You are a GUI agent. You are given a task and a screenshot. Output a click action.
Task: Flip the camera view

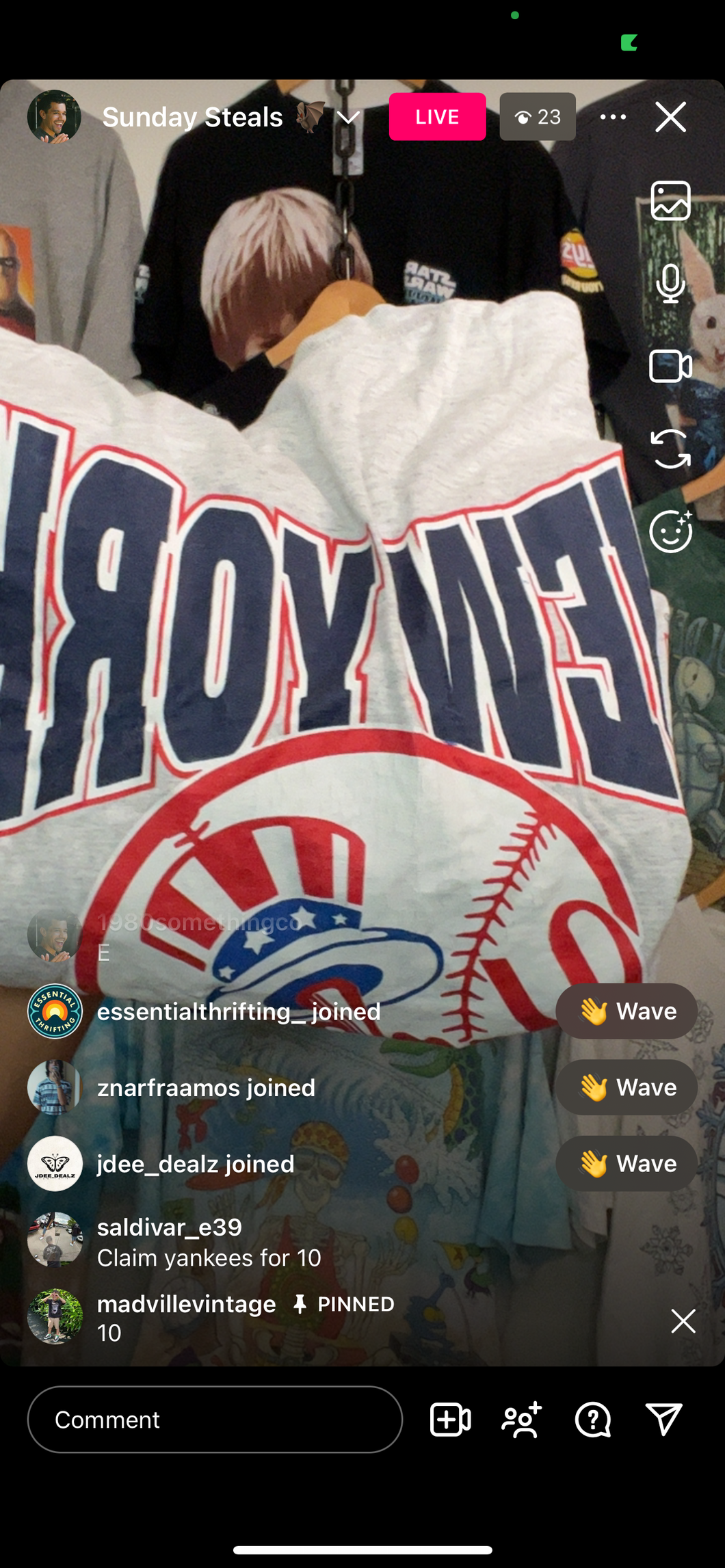670,449
